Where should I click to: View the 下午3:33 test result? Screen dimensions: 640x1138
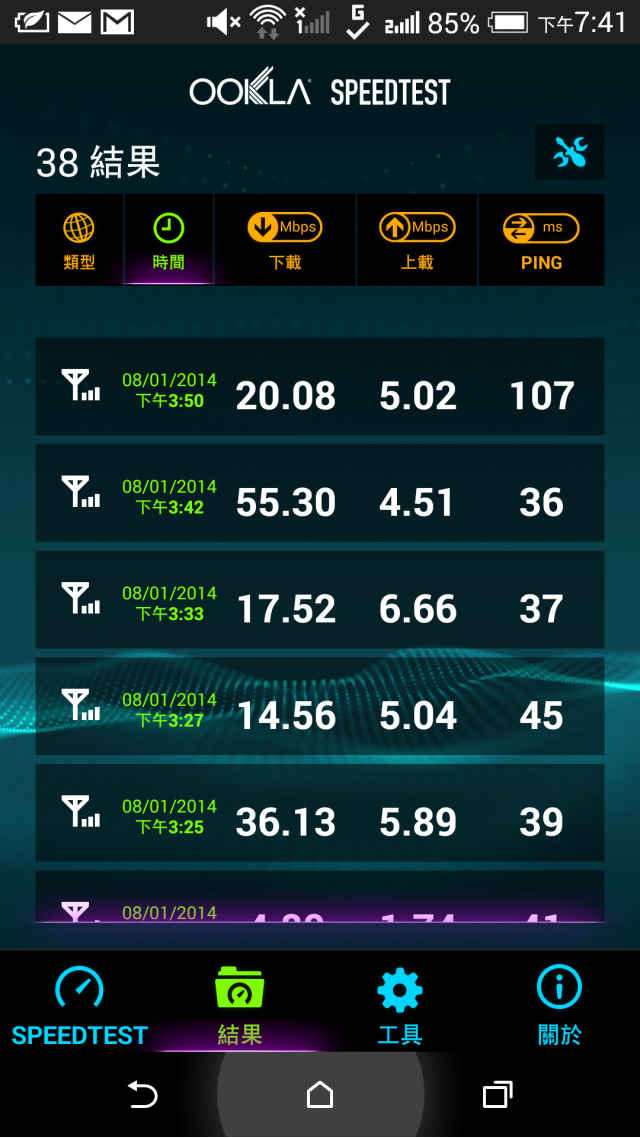click(x=320, y=601)
